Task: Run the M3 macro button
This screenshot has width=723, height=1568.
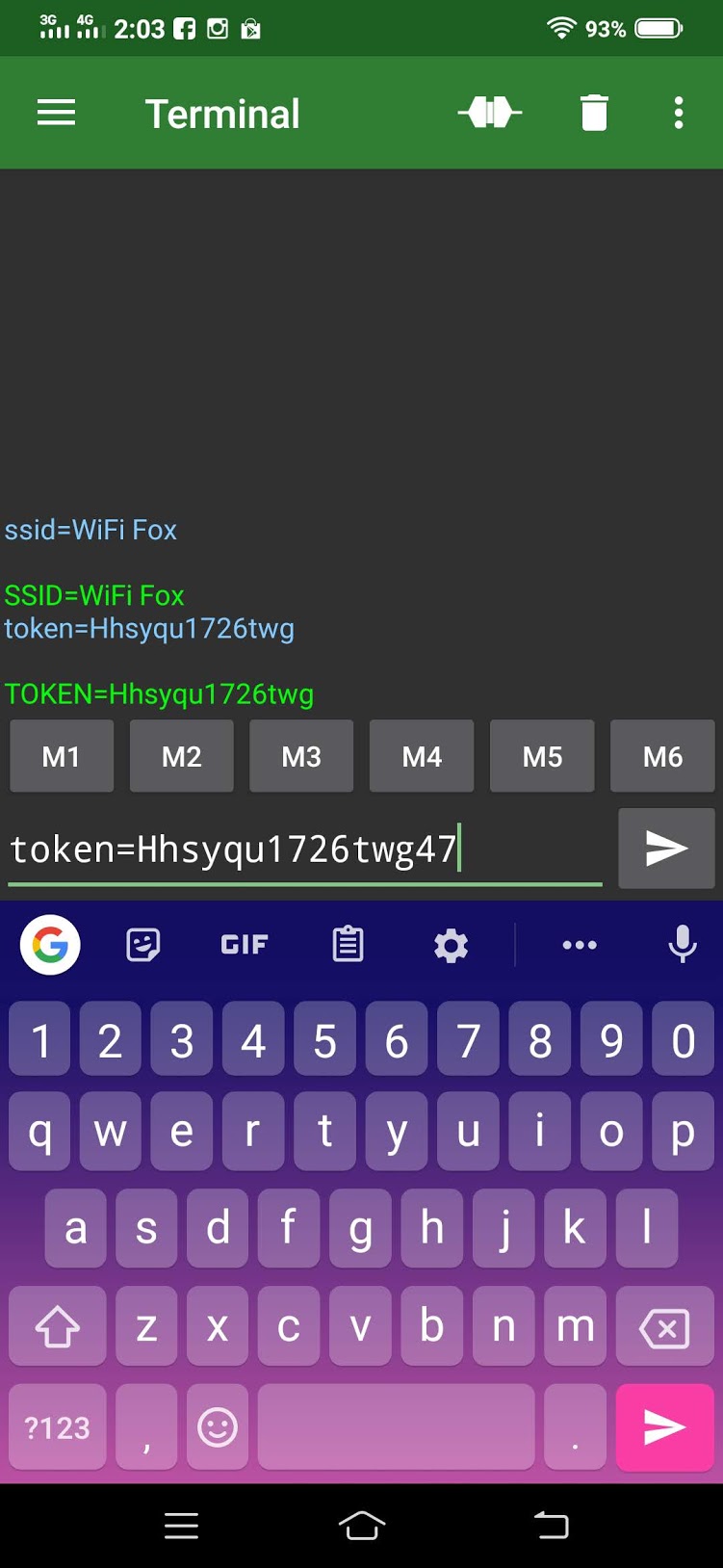Action: pos(301,757)
